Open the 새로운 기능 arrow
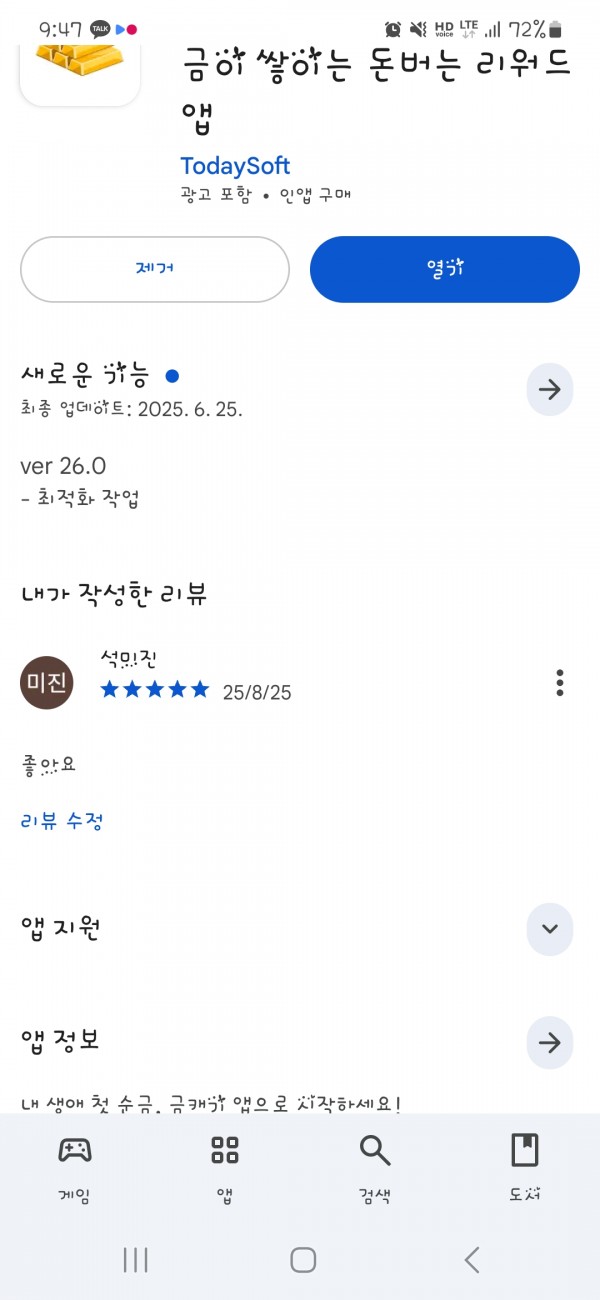The image size is (600, 1300). [550, 390]
